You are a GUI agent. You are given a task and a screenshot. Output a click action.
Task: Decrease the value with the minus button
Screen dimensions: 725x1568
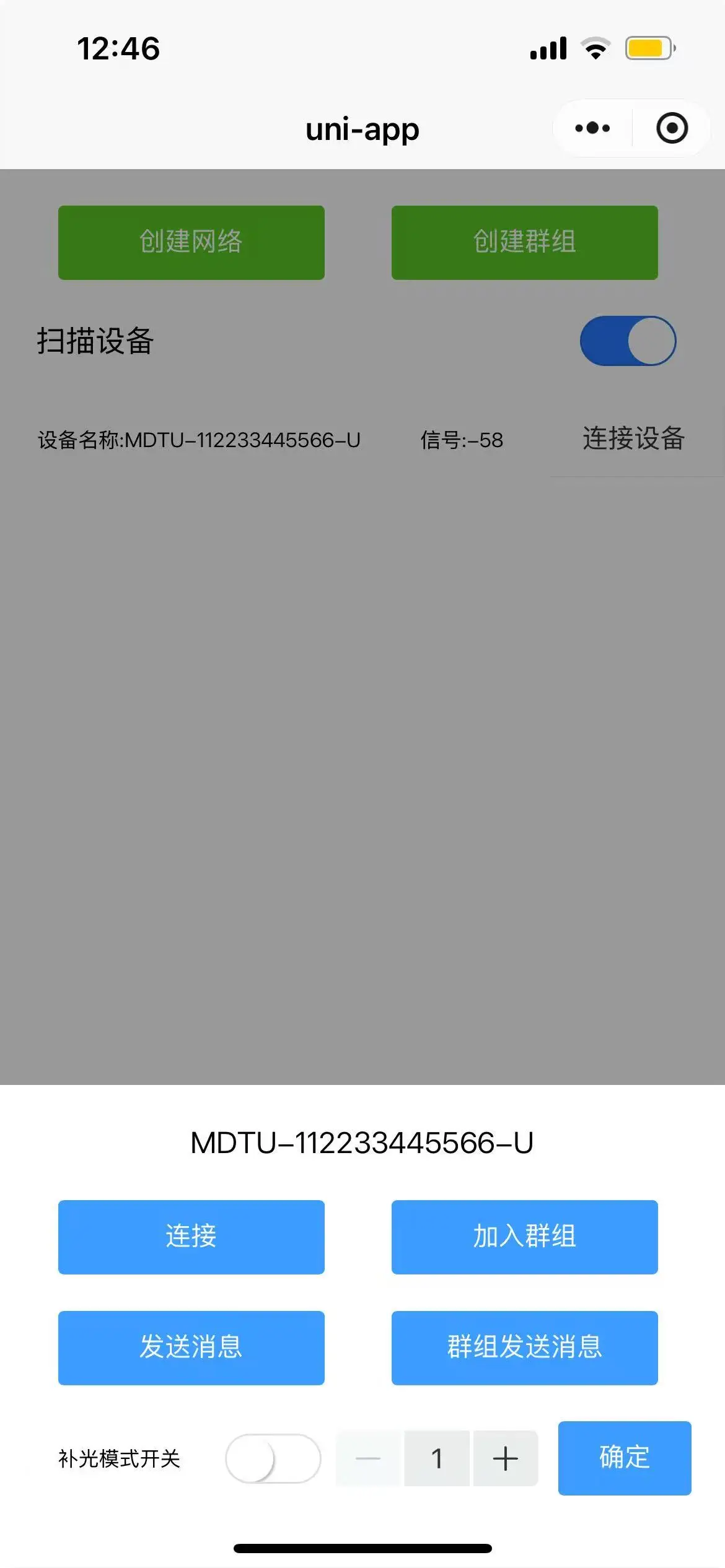[x=368, y=1458]
